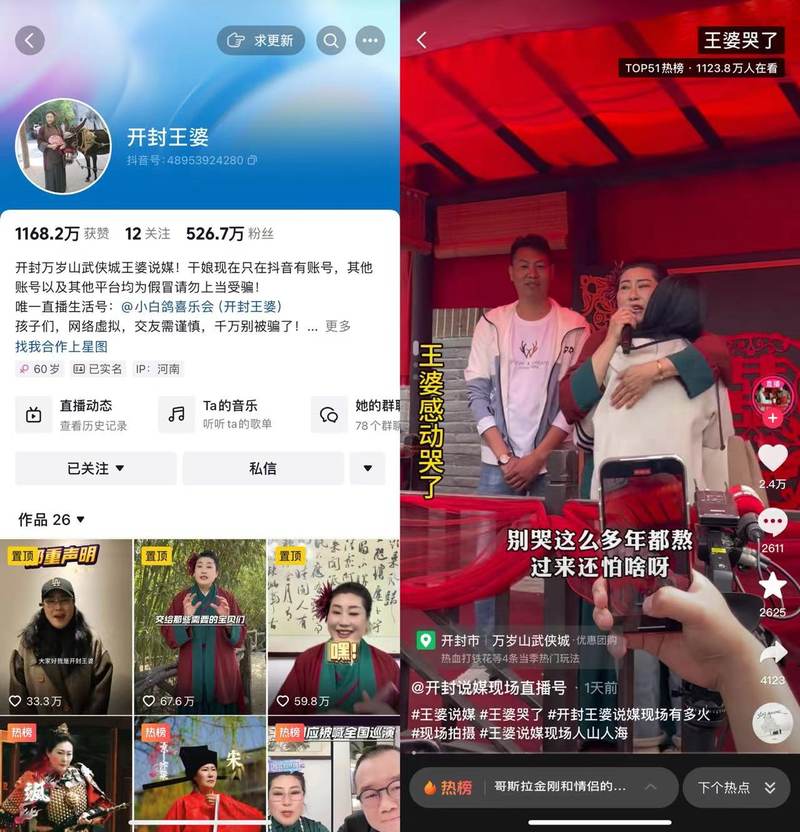Open the 作品 26 sort dropdown
The height and width of the screenshot is (832, 800).
[52, 520]
